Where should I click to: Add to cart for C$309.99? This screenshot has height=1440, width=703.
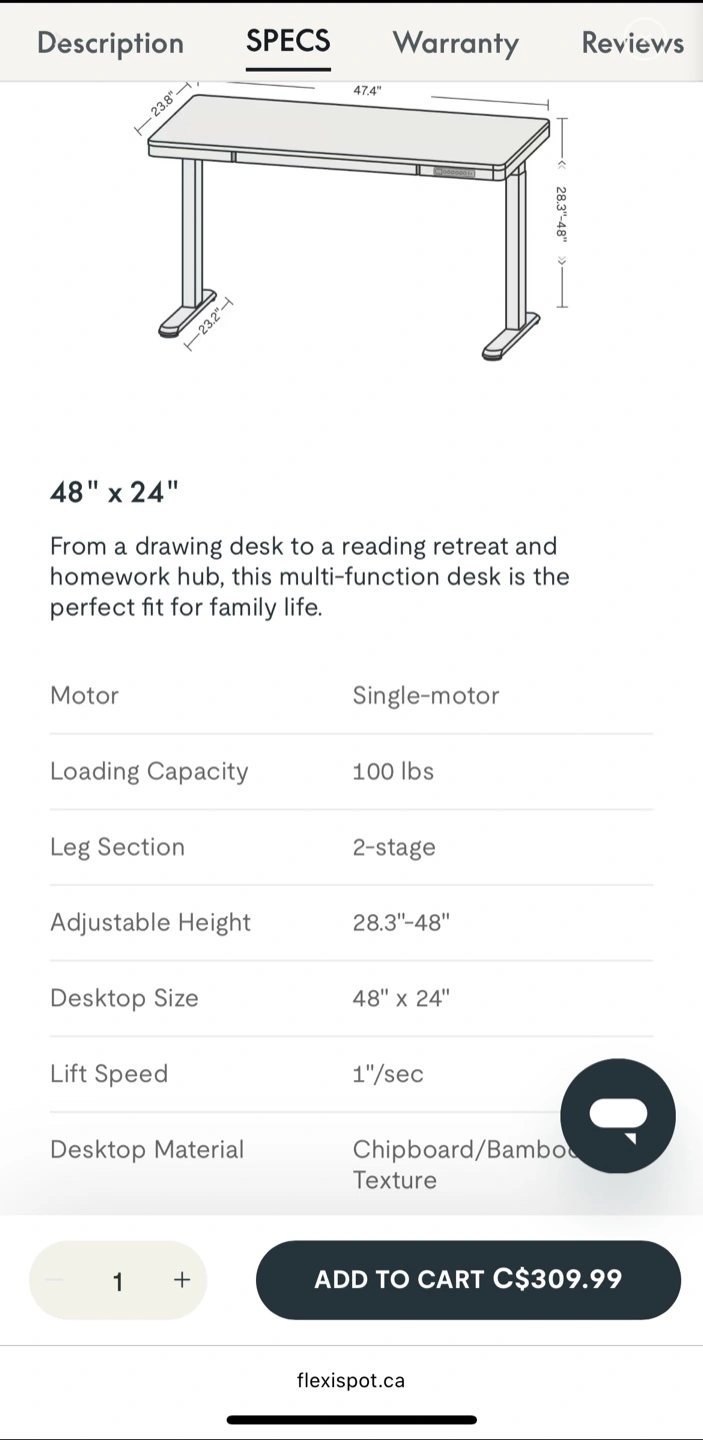pyautogui.click(x=468, y=1280)
